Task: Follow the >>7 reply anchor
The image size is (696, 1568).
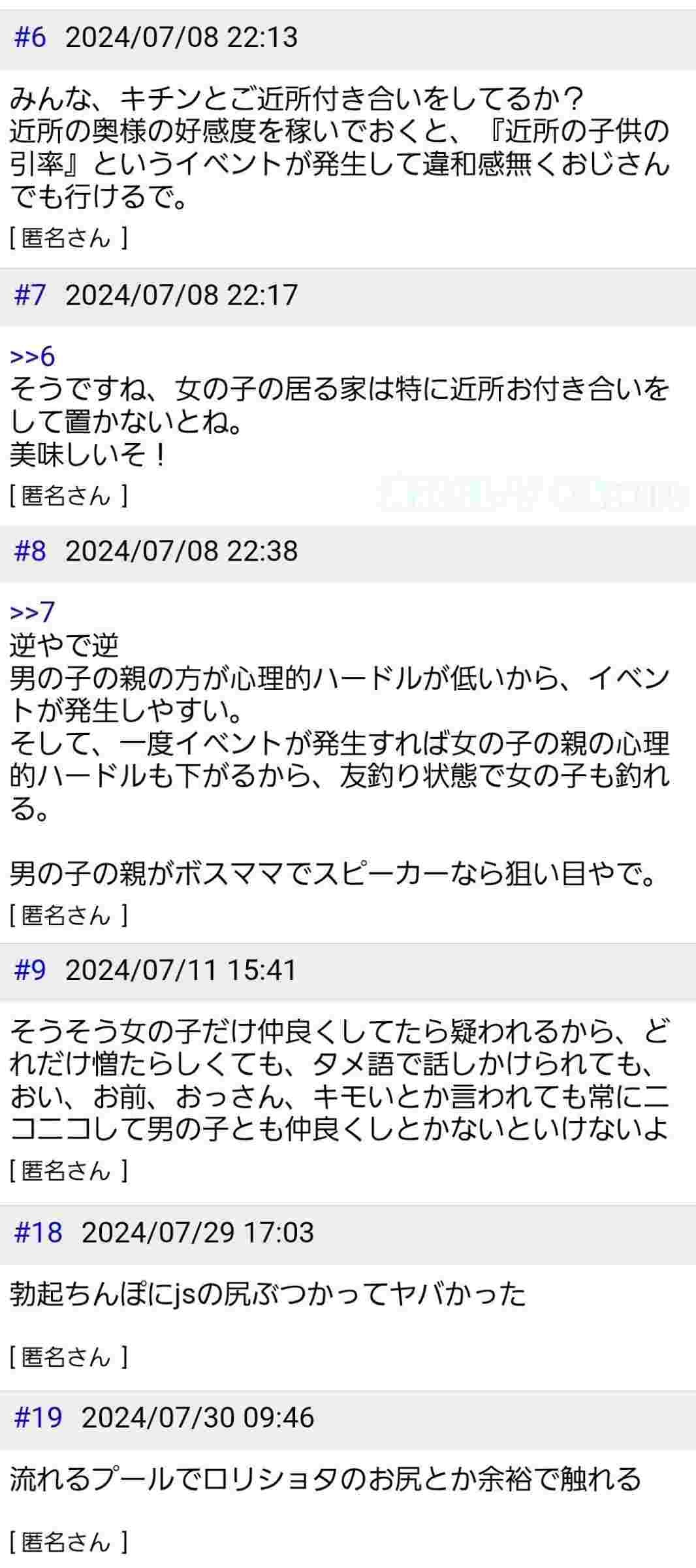Action: point(32,612)
